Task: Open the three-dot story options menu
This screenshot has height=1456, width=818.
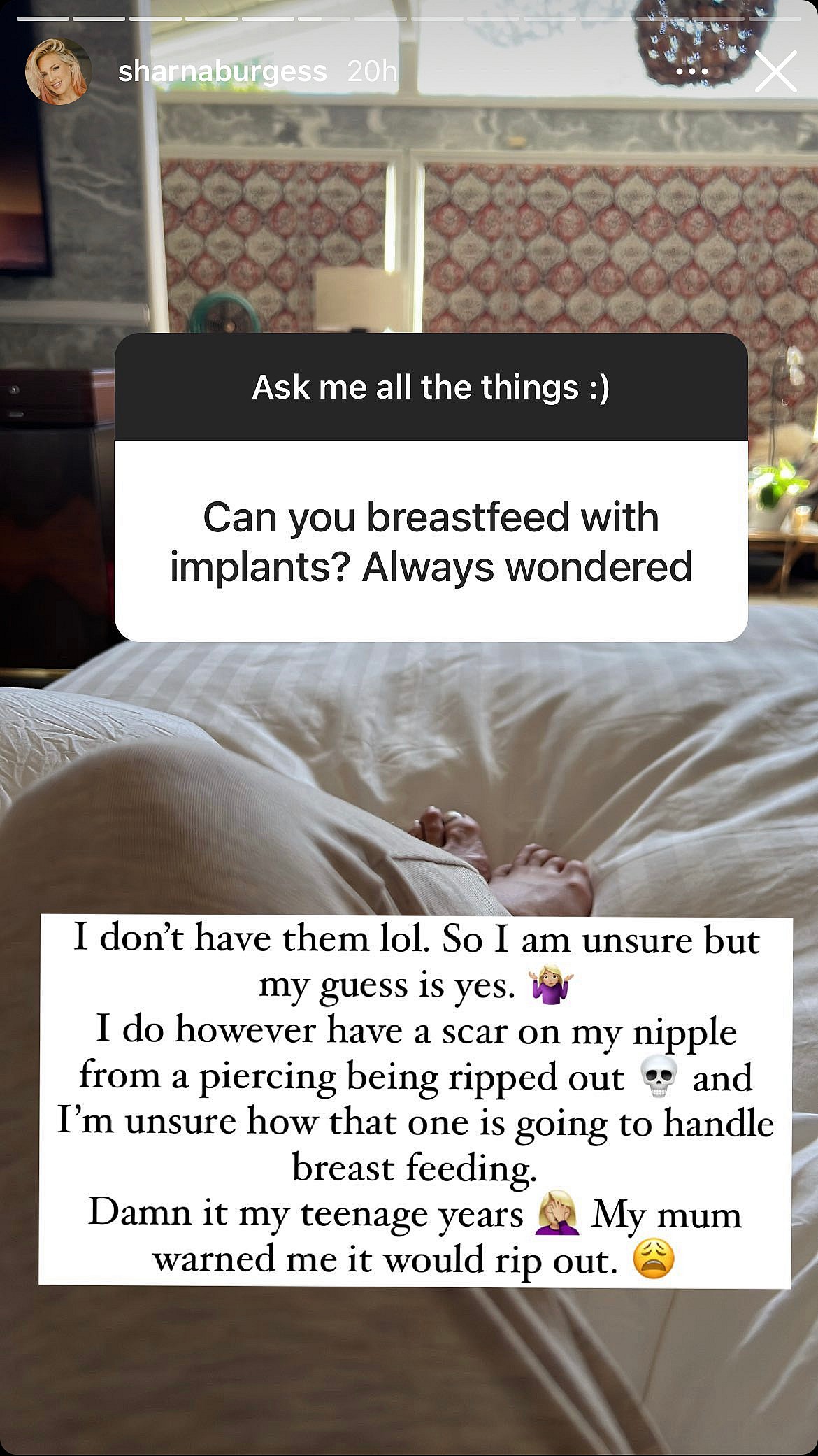Action: tap(693, 71)
